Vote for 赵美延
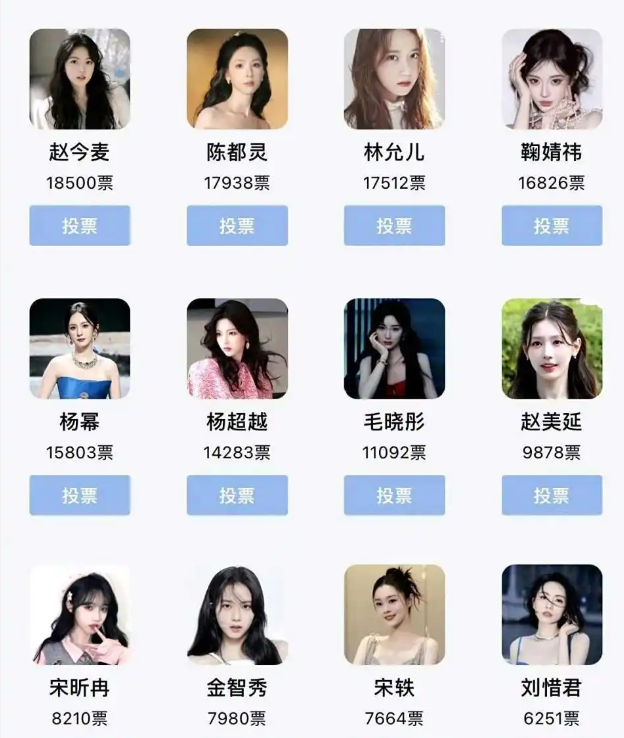Image resolution: width=624 pixels, height=738 pixels. [x=552, y=495]
